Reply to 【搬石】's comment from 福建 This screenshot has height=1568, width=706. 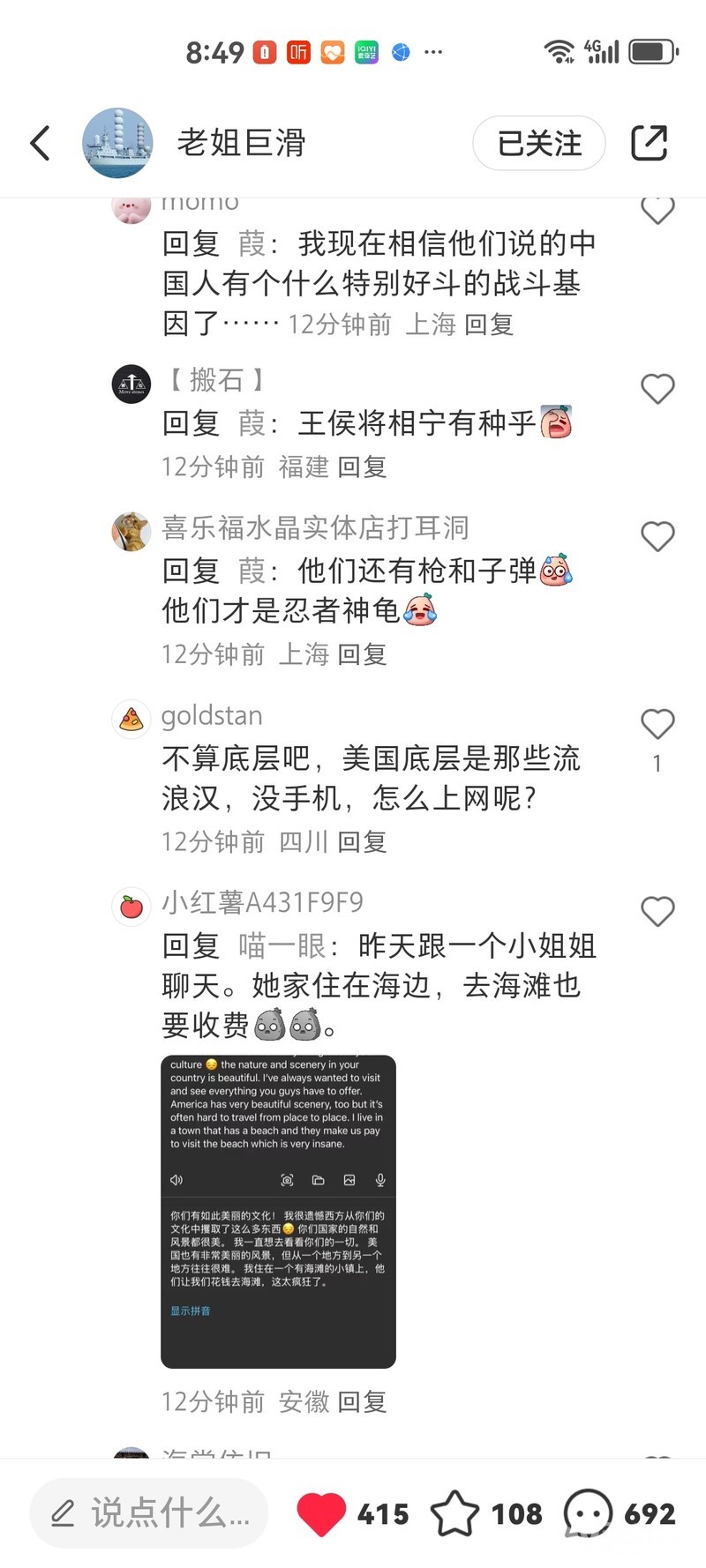[x=362, y=467]
